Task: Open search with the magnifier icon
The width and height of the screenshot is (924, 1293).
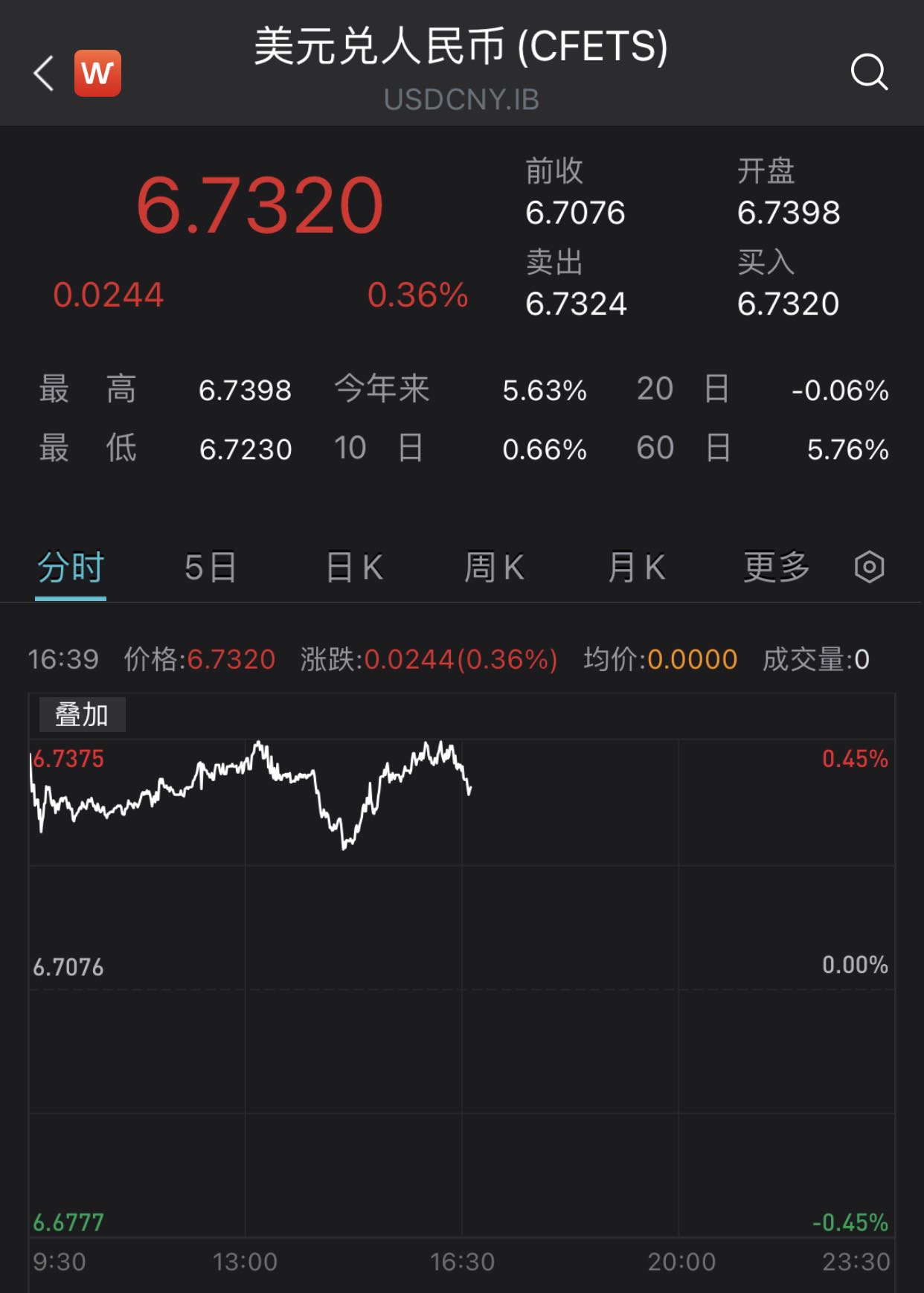Action: coord(870,72)
